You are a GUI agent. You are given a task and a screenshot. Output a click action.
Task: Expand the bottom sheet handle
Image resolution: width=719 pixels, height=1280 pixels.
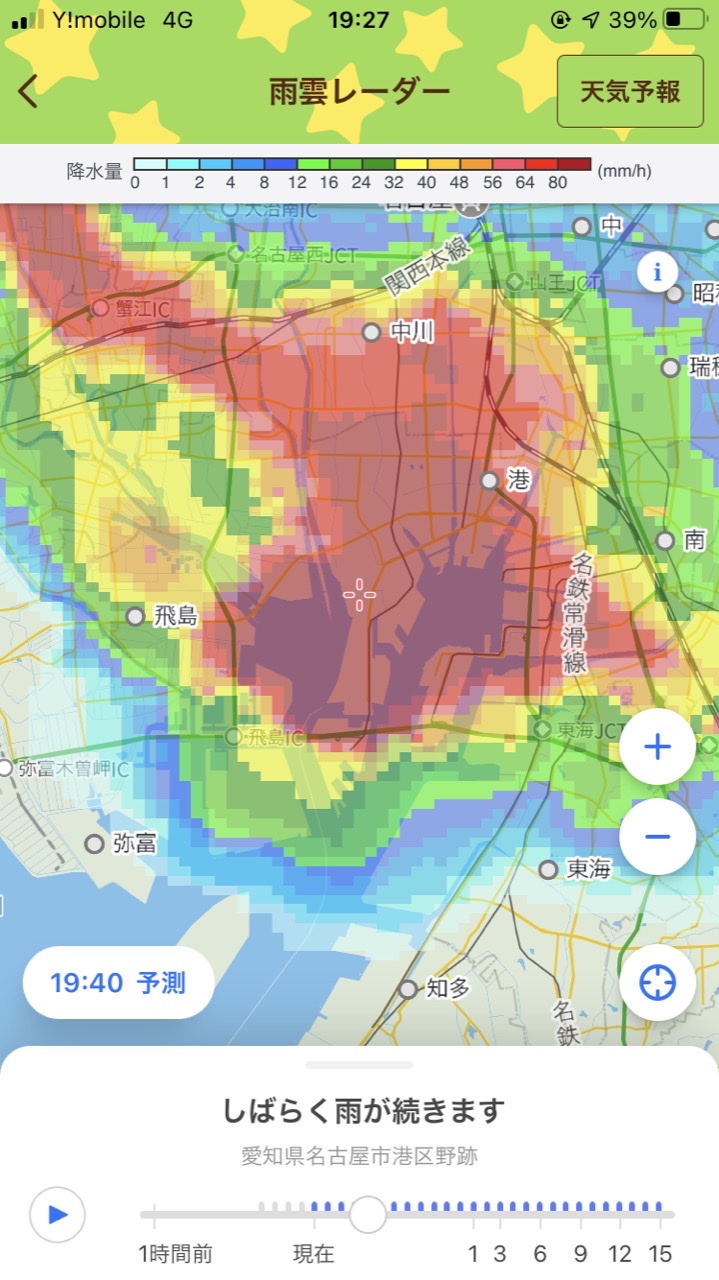click(359, 1065)
